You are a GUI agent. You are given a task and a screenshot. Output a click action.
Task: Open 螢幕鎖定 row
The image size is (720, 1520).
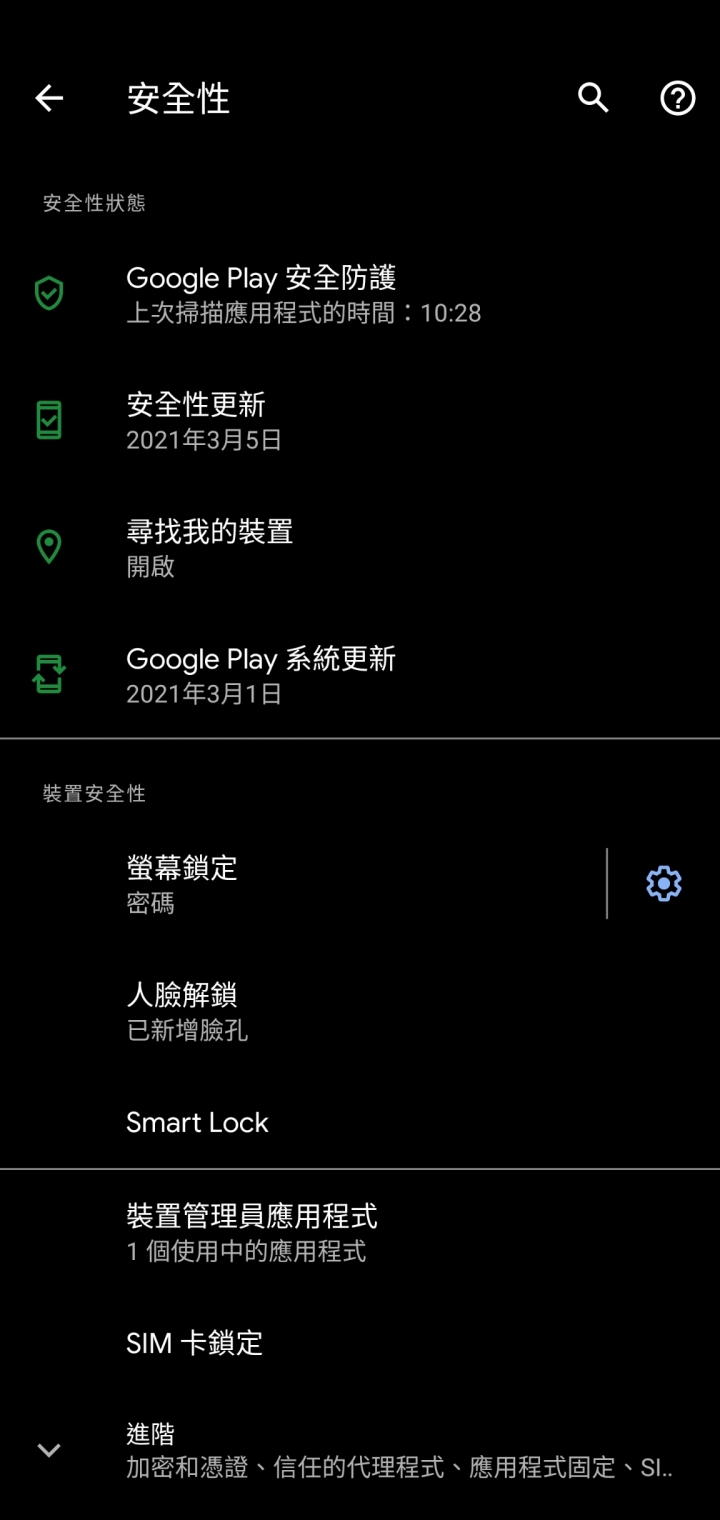point(302,884)
